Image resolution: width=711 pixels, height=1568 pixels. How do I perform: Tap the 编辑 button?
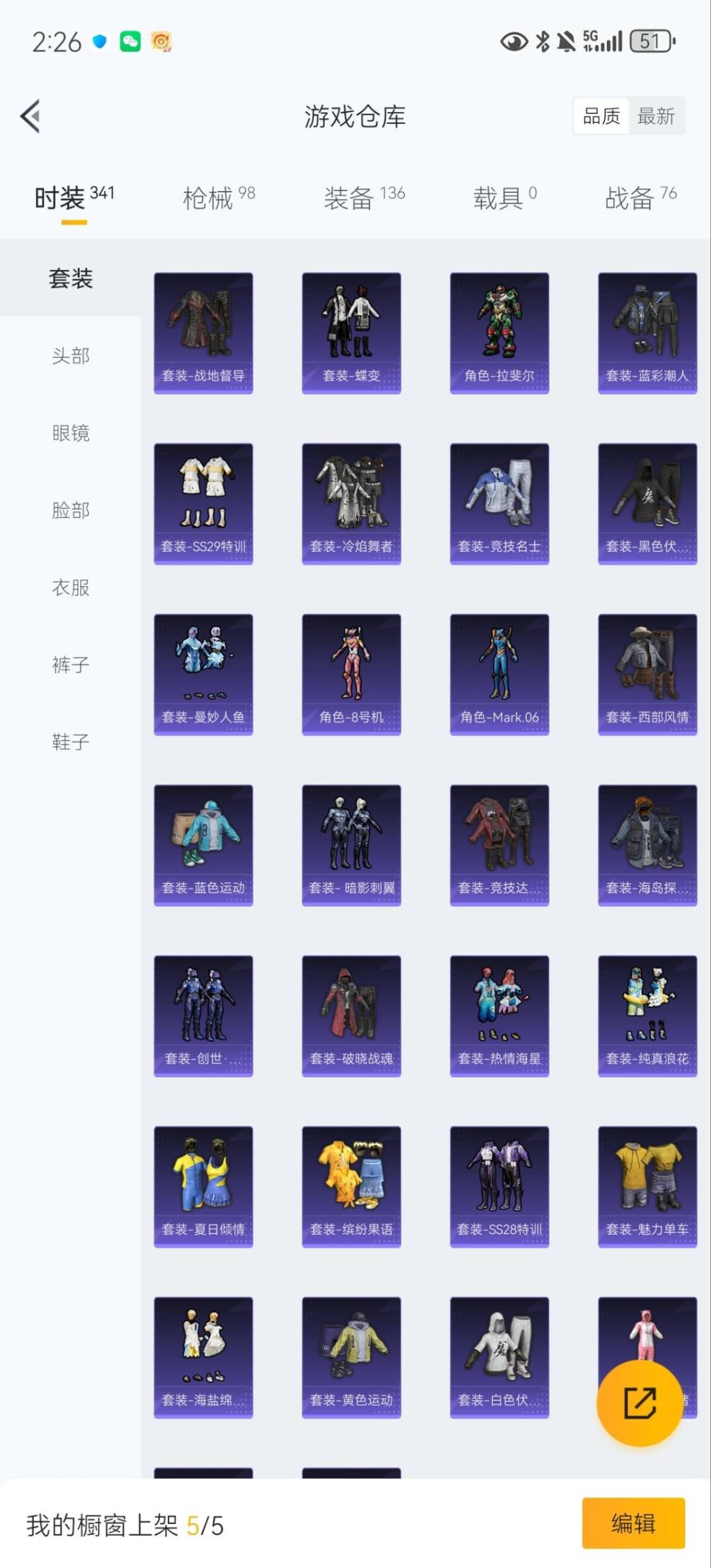tap(633, 1523)
